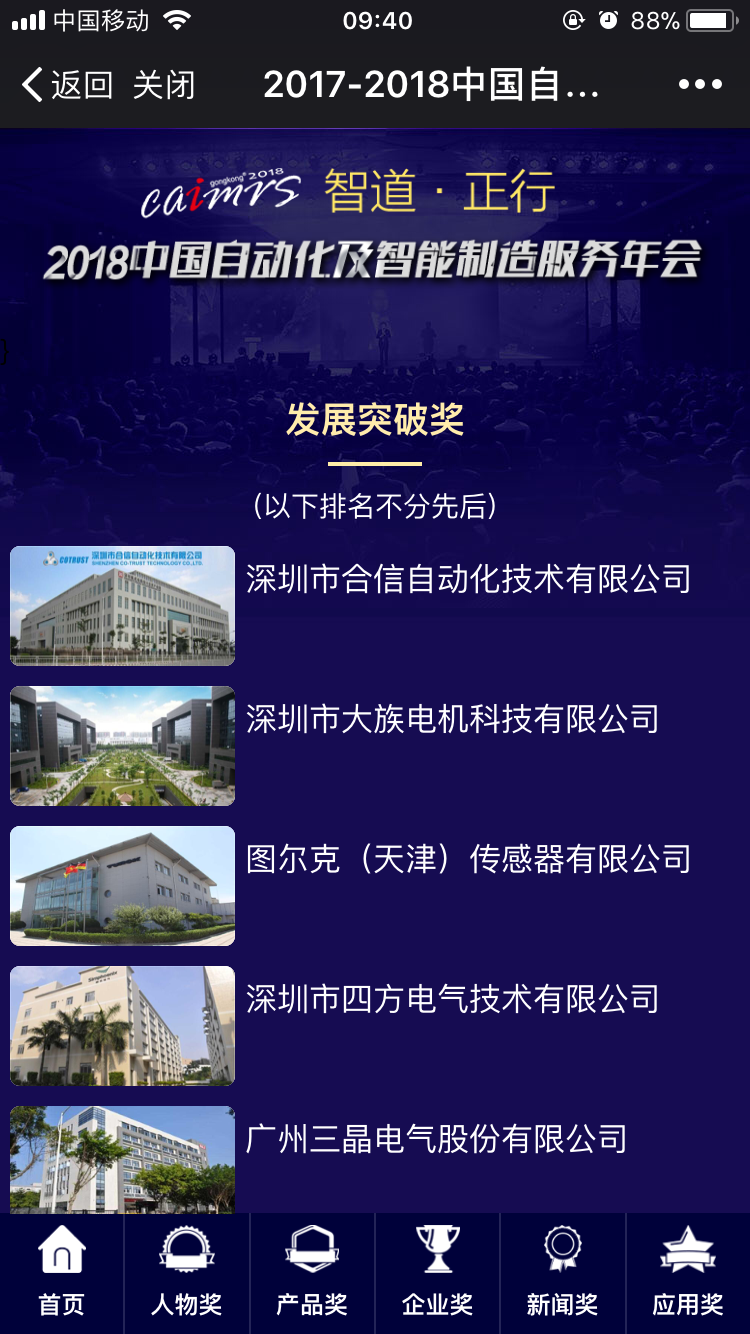
Task: Switch to the 企业奖 tab
Action: click(x=437, y=1273)
